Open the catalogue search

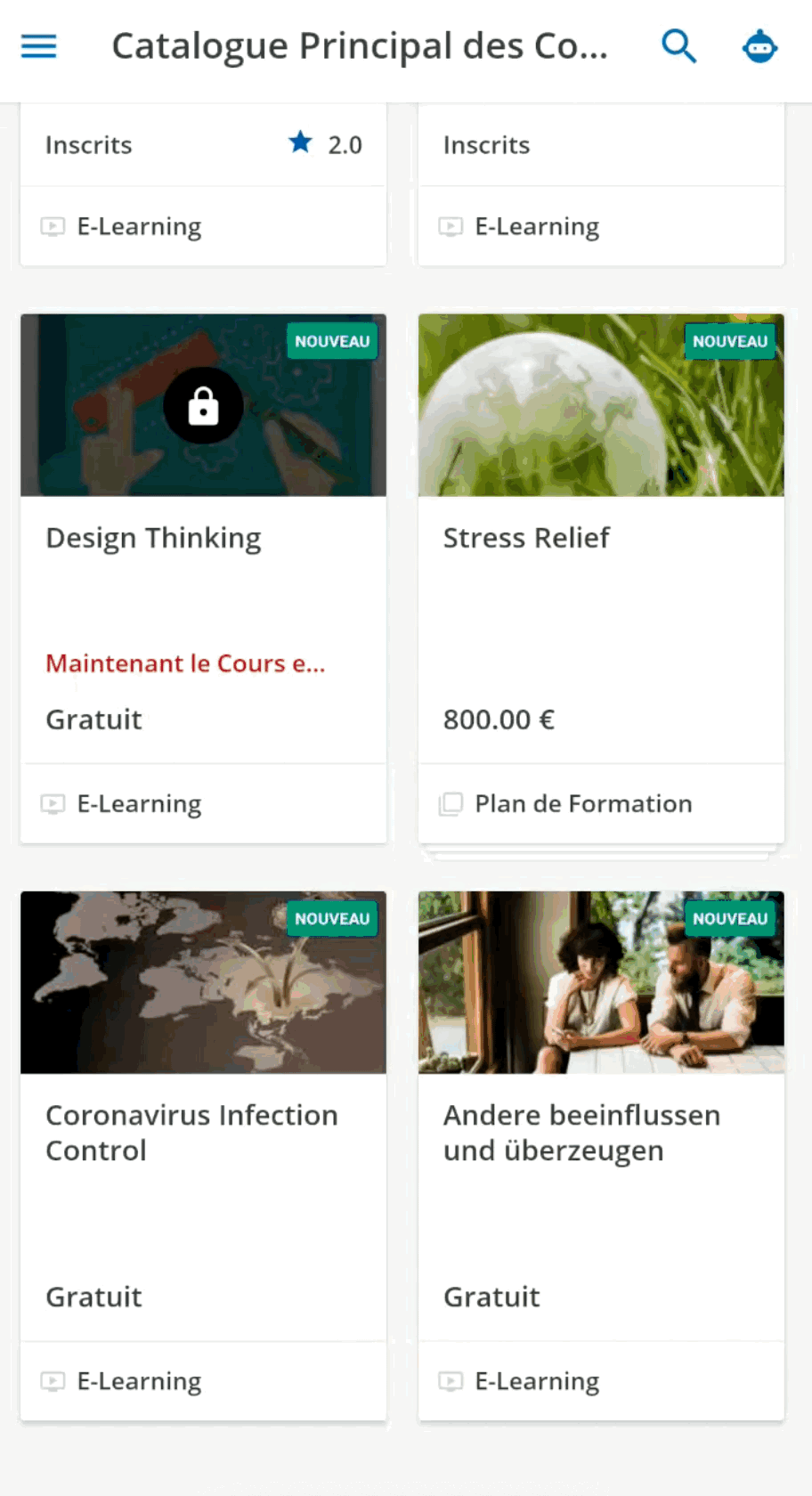pos(678,46)
